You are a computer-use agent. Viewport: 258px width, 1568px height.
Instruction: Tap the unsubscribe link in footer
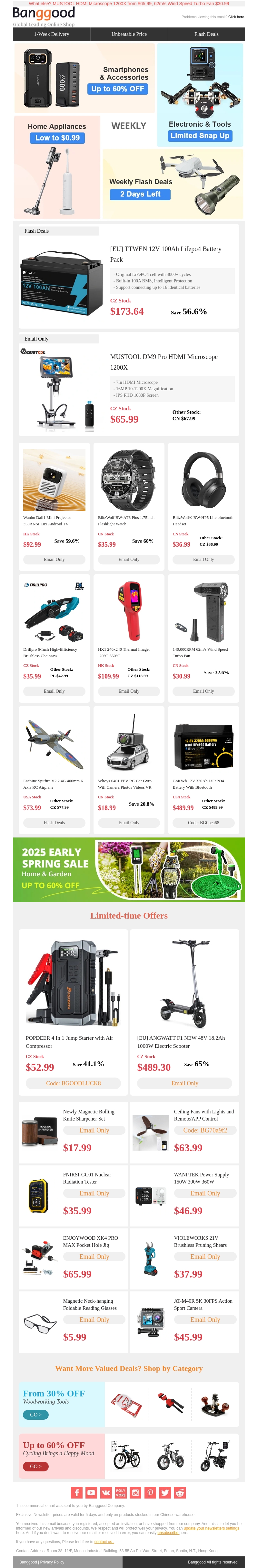point(168,1533)
